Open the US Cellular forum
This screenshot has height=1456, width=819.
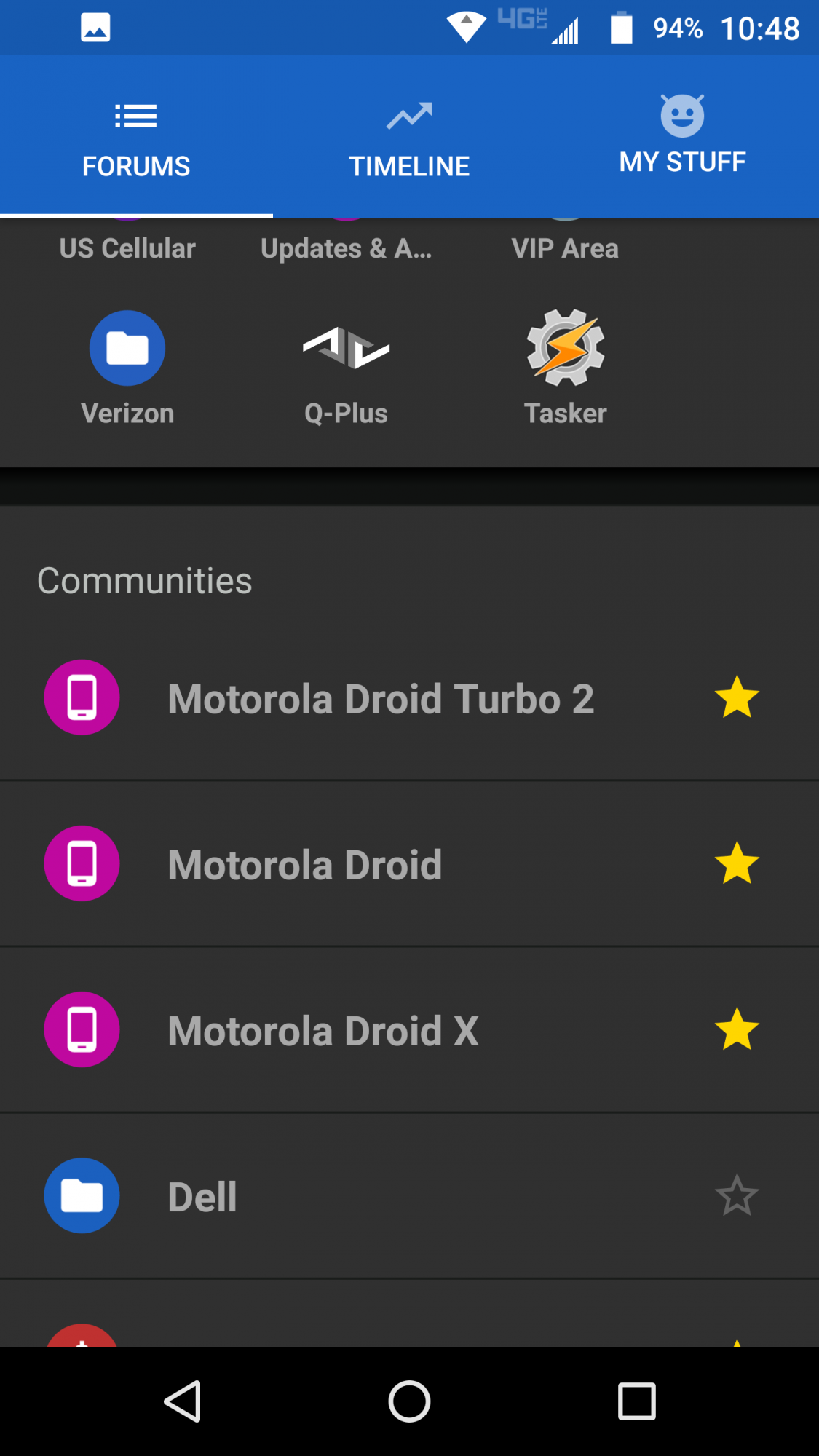(x=127, y=248)
